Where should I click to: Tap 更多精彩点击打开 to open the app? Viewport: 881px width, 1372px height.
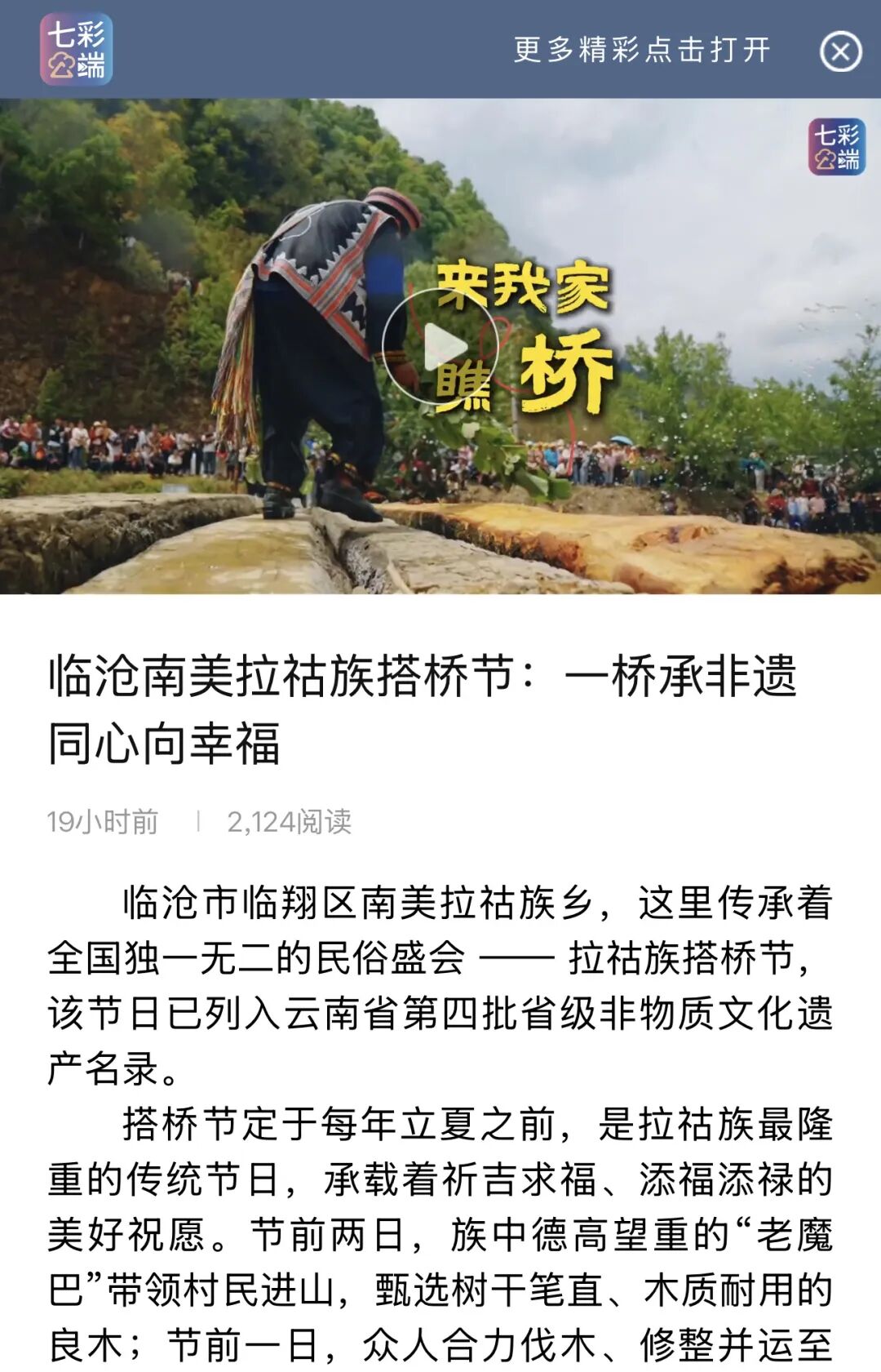tap(642, 50)
